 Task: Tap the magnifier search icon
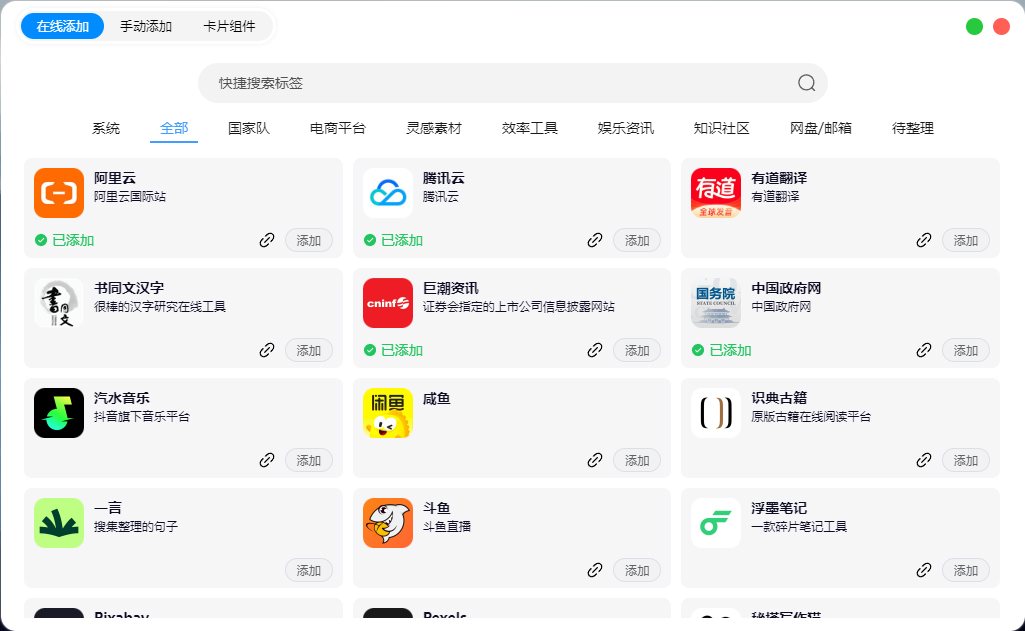806,83
